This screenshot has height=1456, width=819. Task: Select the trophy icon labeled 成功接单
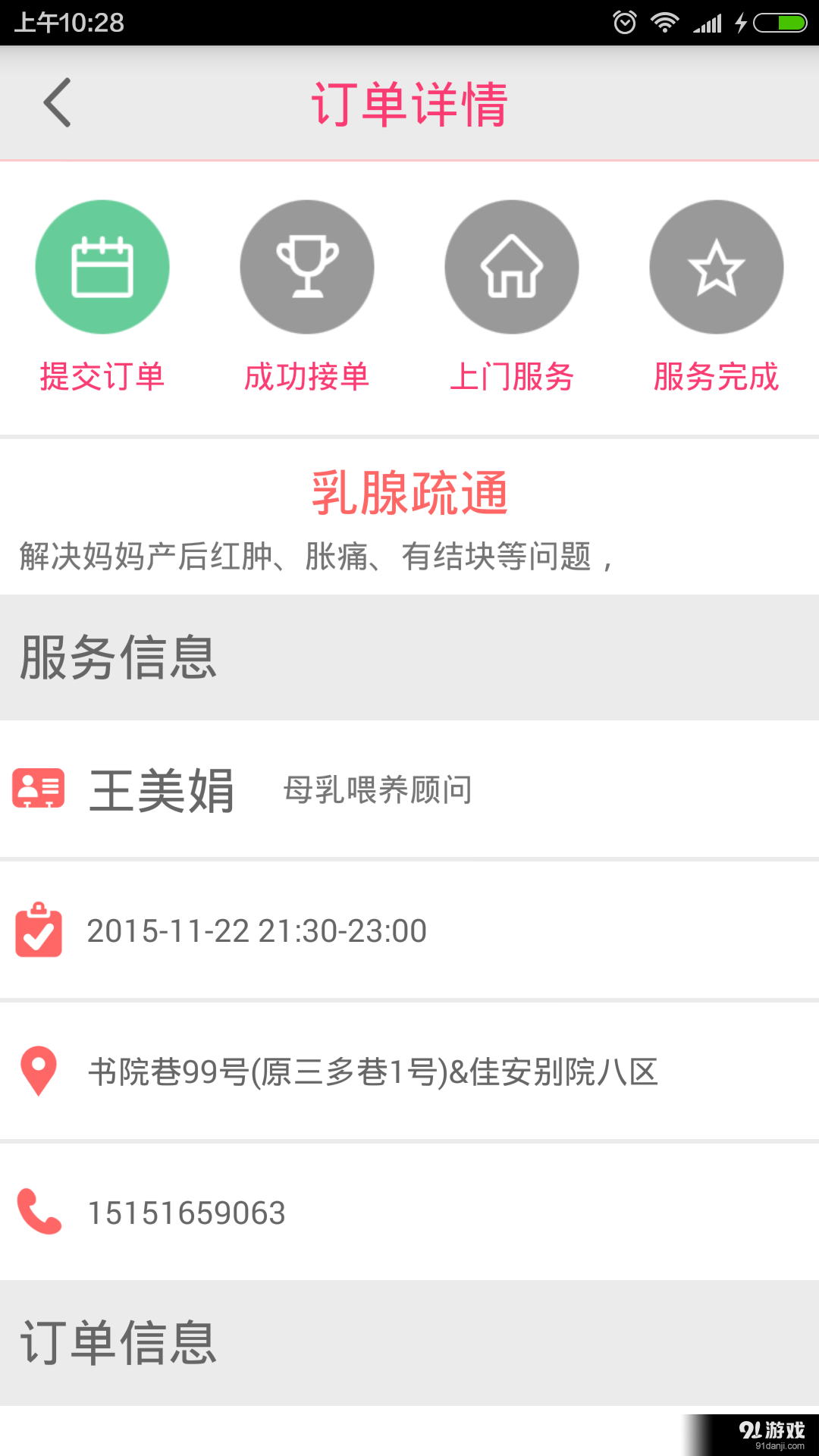(x=307, y=267)
